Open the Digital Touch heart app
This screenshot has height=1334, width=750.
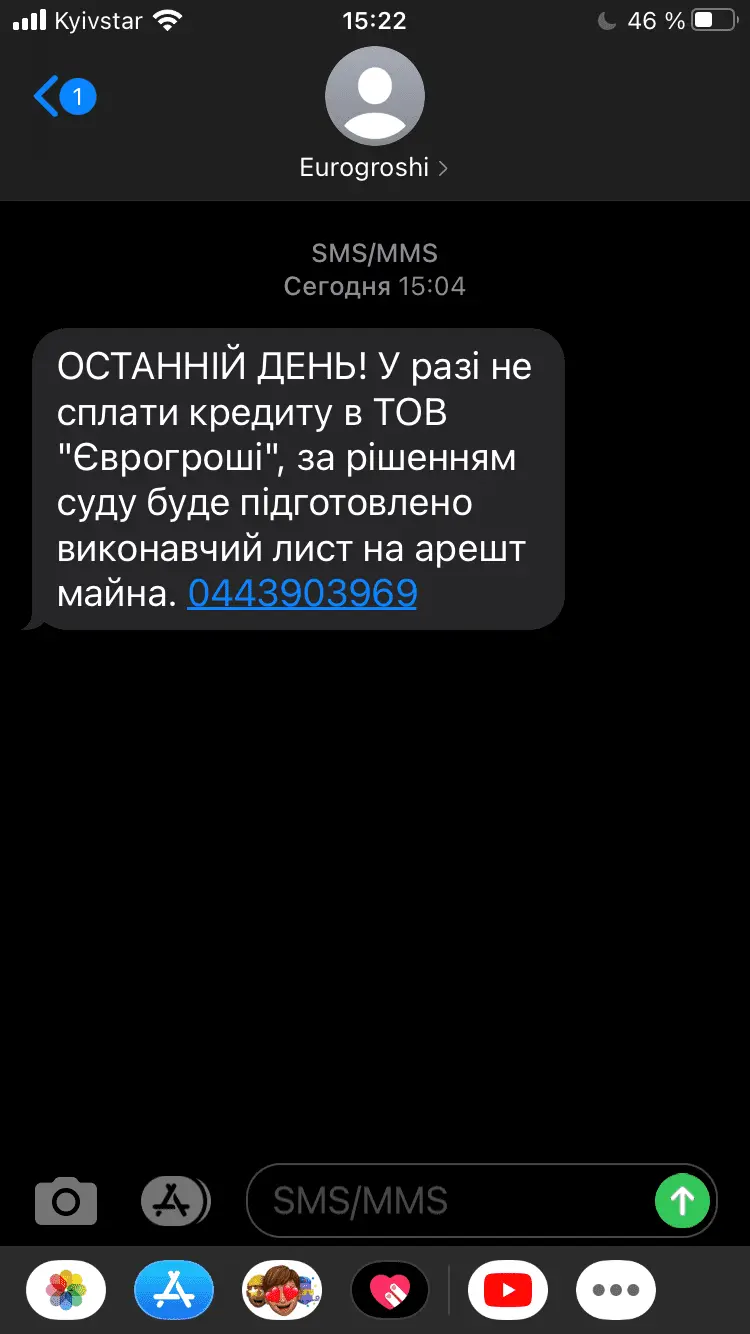tap(390, 1291)
